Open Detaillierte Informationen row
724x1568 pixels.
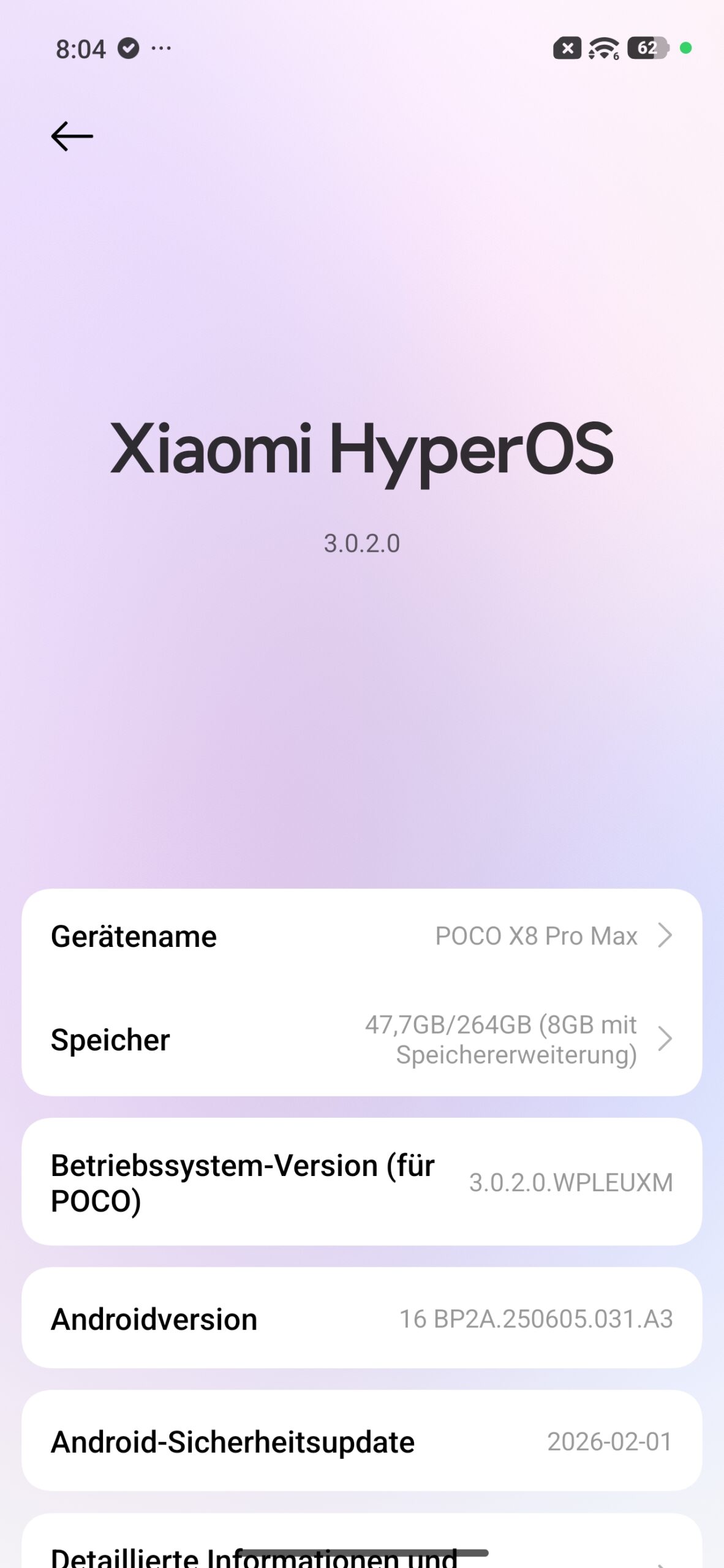coord(361,1550)
